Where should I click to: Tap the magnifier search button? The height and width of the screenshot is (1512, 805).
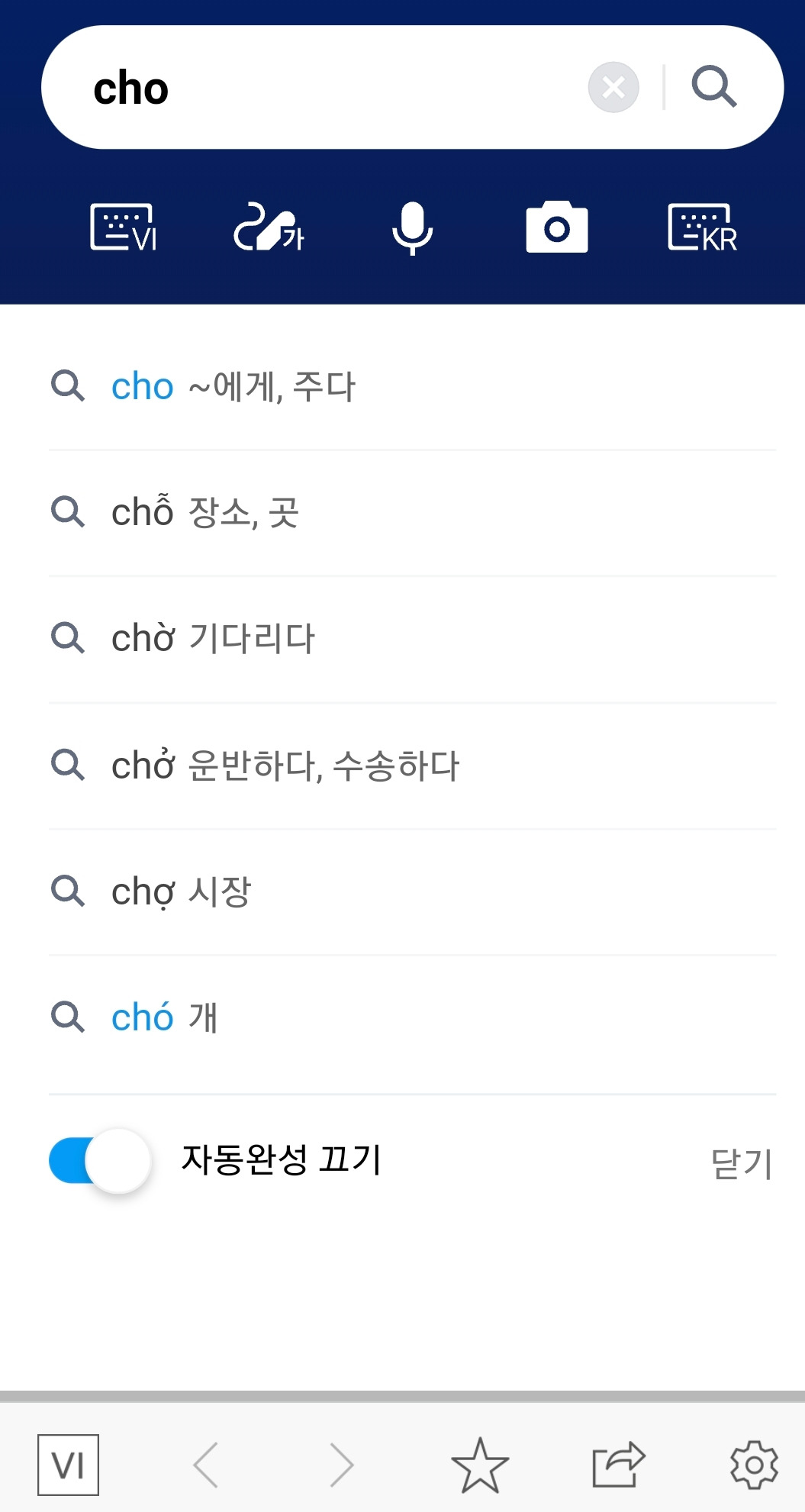coord(714,86)
